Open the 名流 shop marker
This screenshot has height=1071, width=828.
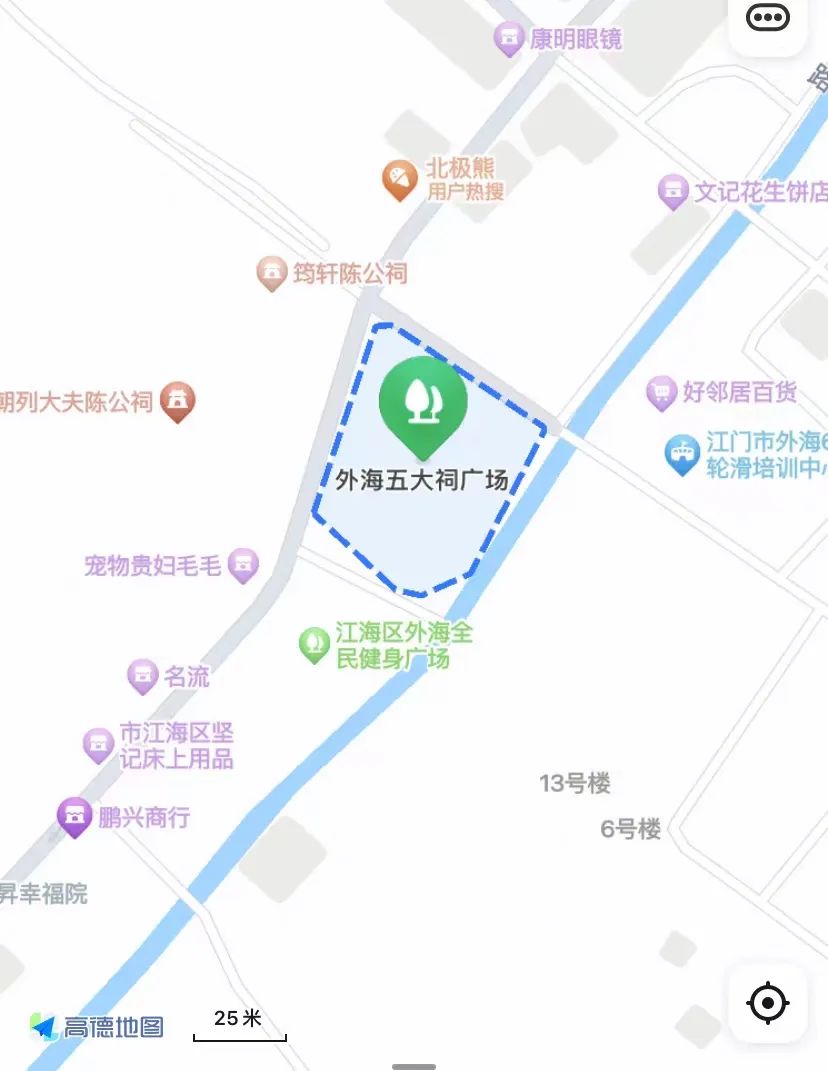[143, 676]
